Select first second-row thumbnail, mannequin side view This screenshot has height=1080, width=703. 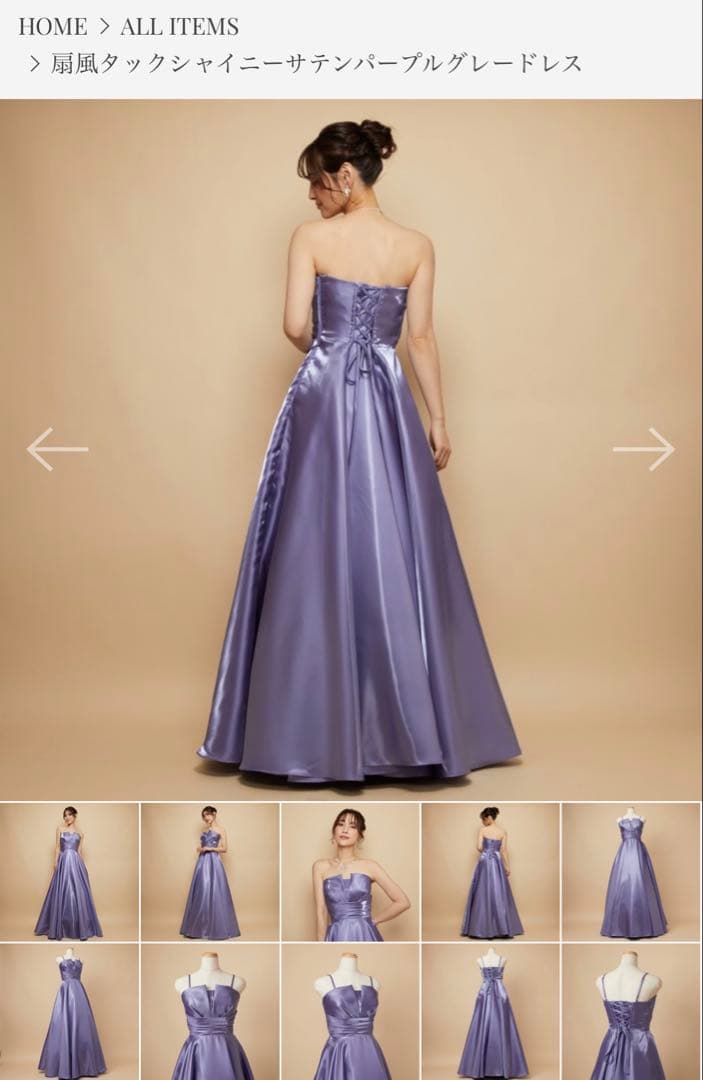(x=69, y=1012)
